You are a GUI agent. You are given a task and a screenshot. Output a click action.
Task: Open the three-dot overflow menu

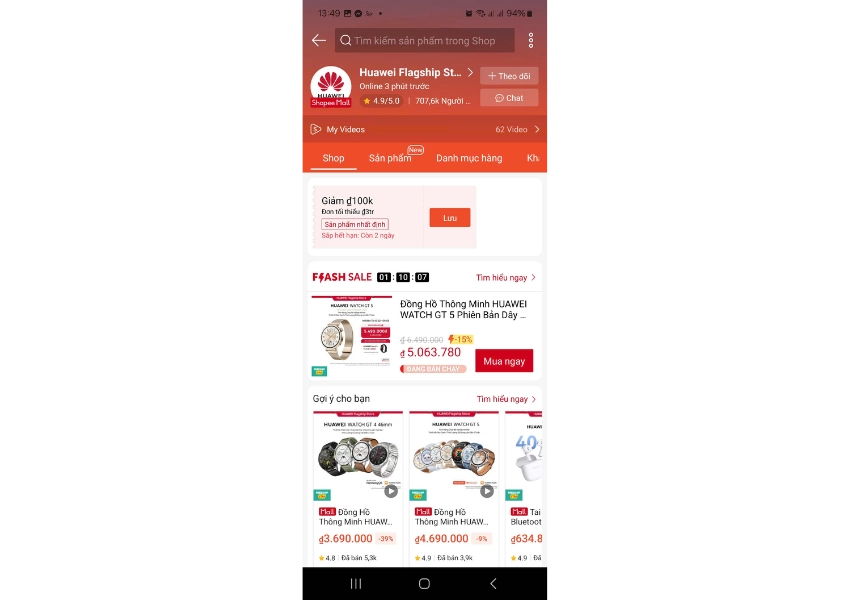[x=531, y=41]
